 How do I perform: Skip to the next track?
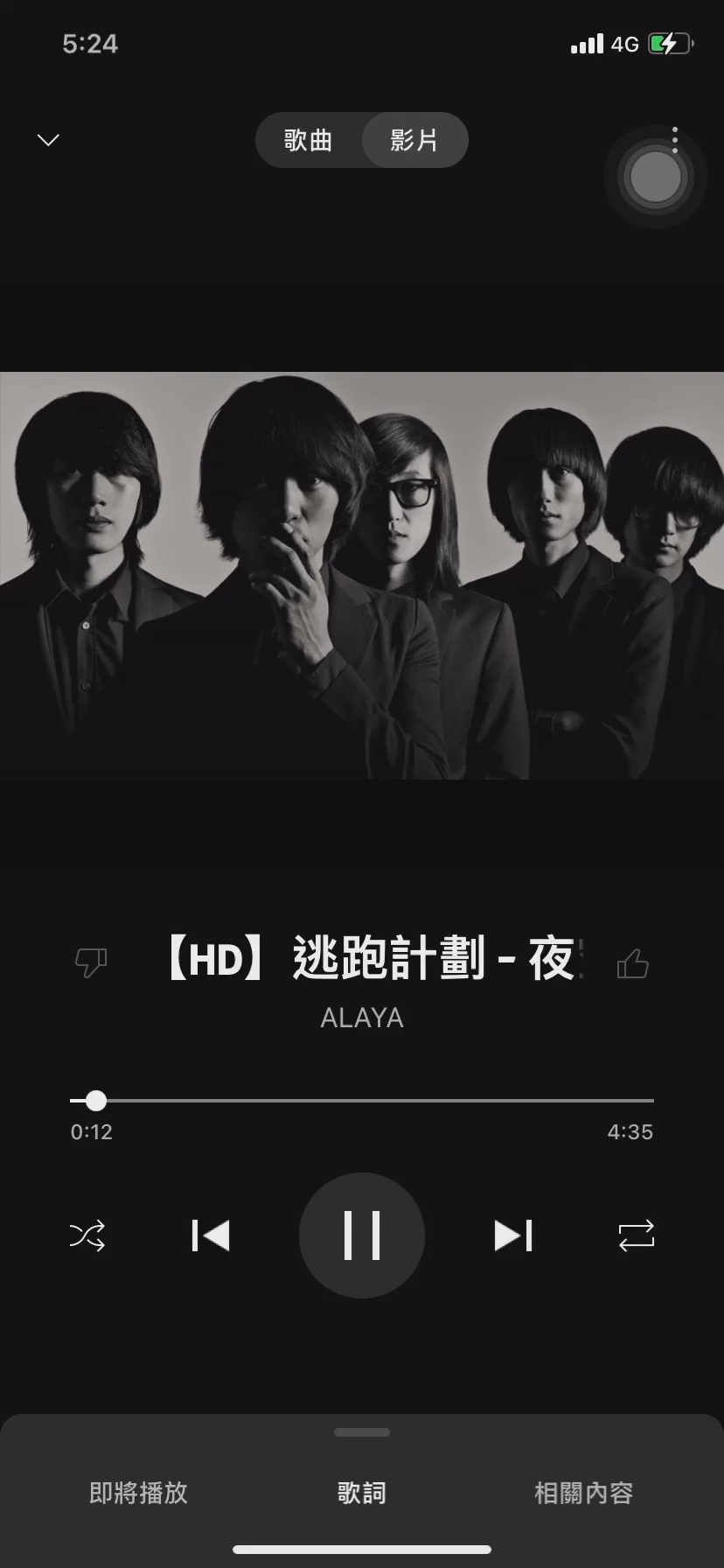click(x=513, y=1235)
